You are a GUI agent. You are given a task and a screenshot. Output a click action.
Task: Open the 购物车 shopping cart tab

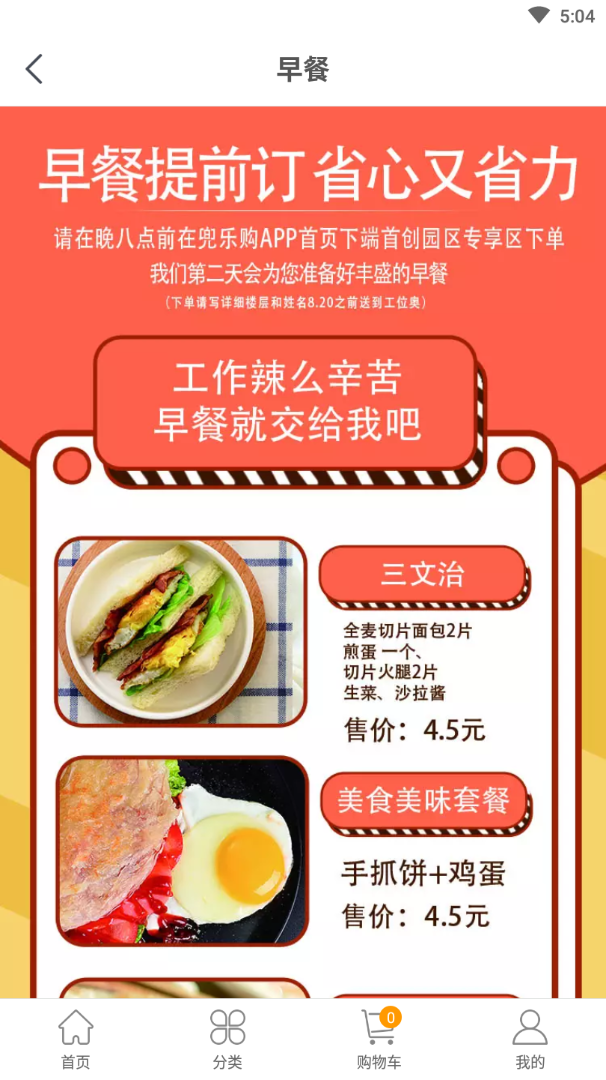point(379,1039)
